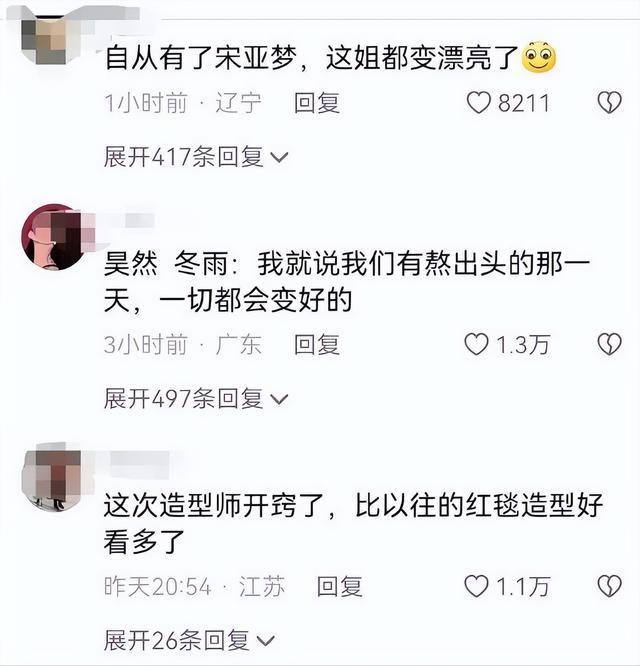
Task: Reply to the comment from 辽宁
Action: pyautogui.click(x=316, y=103)
